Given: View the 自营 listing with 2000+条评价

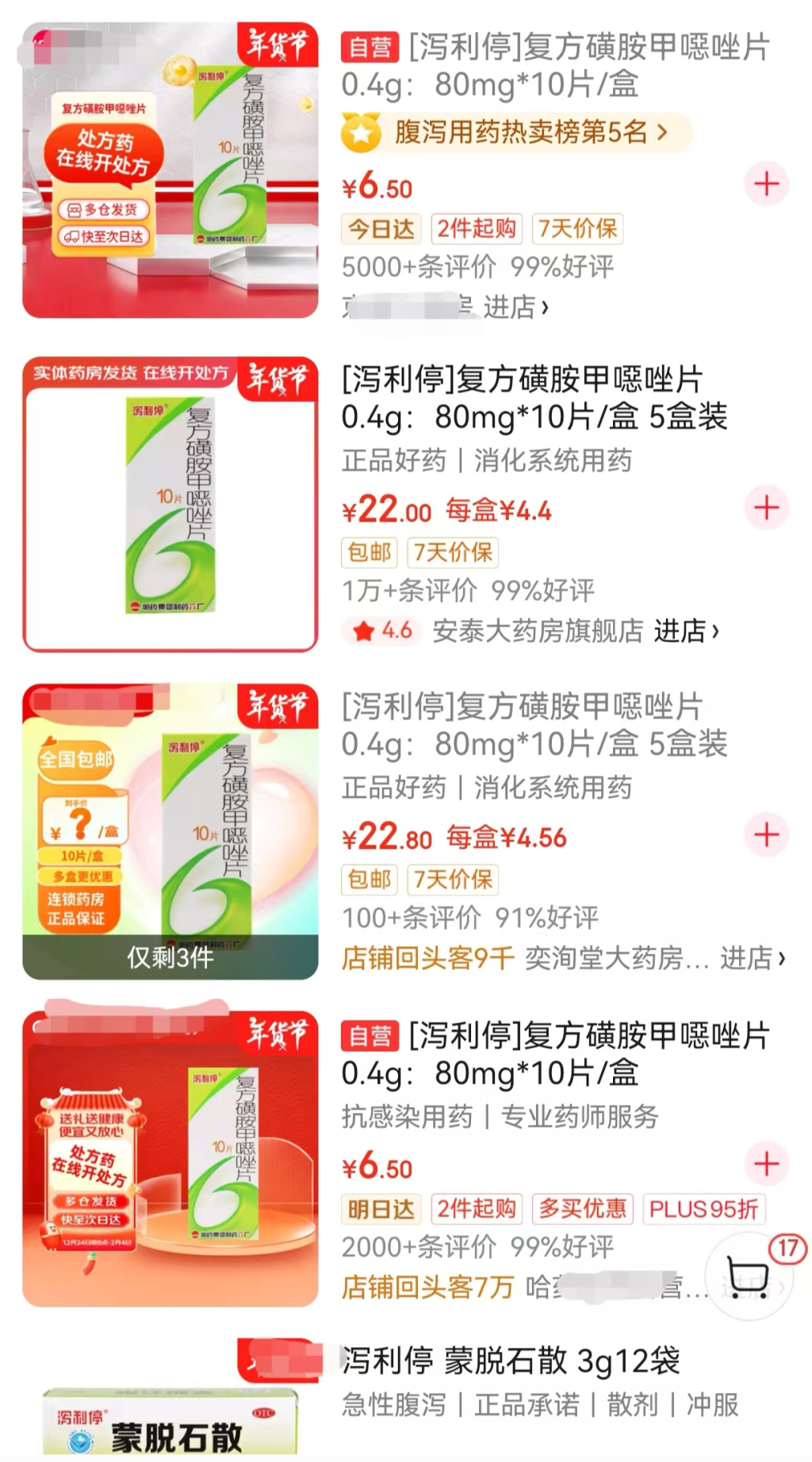Looking at the screenshot, I should click(555, 1054).
